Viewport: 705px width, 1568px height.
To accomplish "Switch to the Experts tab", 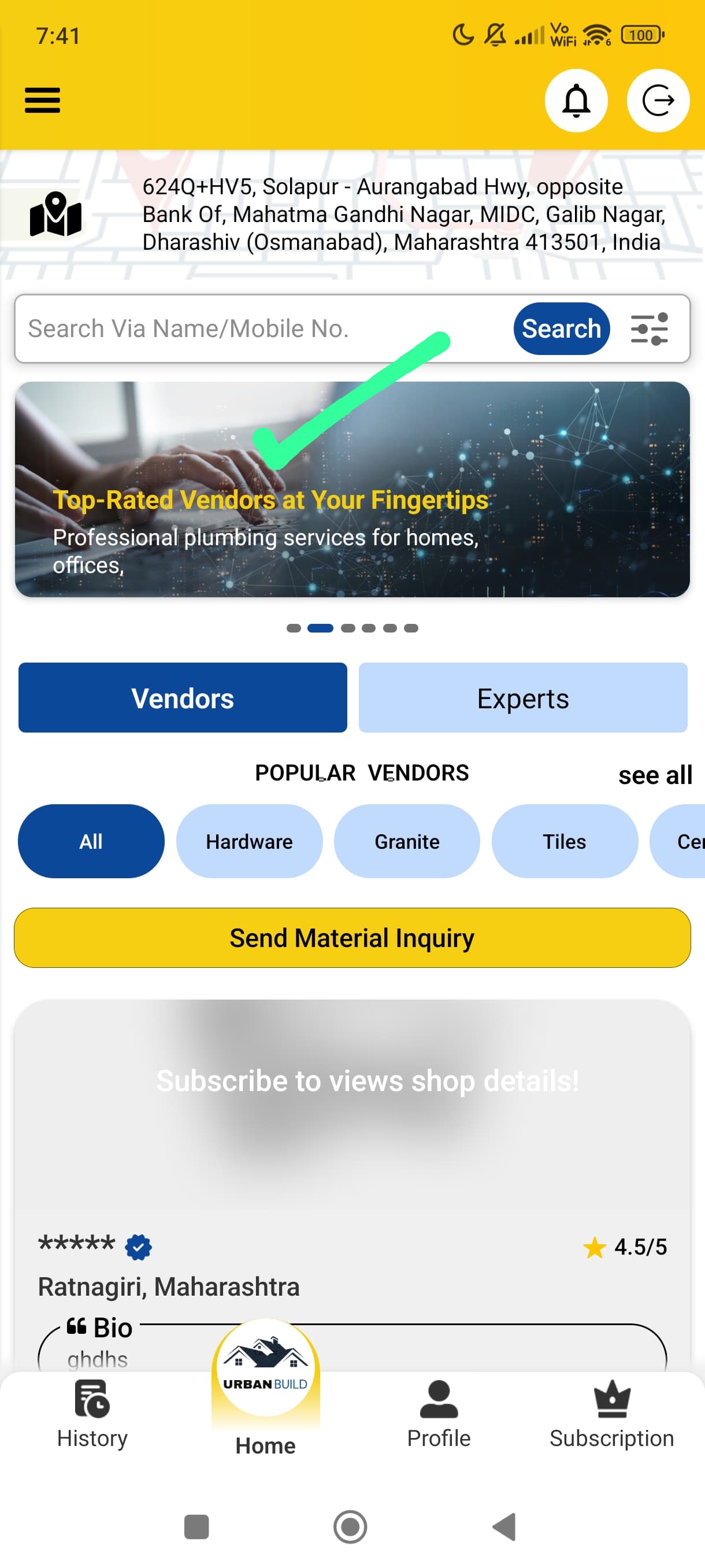I will click(x=522, y=698).
